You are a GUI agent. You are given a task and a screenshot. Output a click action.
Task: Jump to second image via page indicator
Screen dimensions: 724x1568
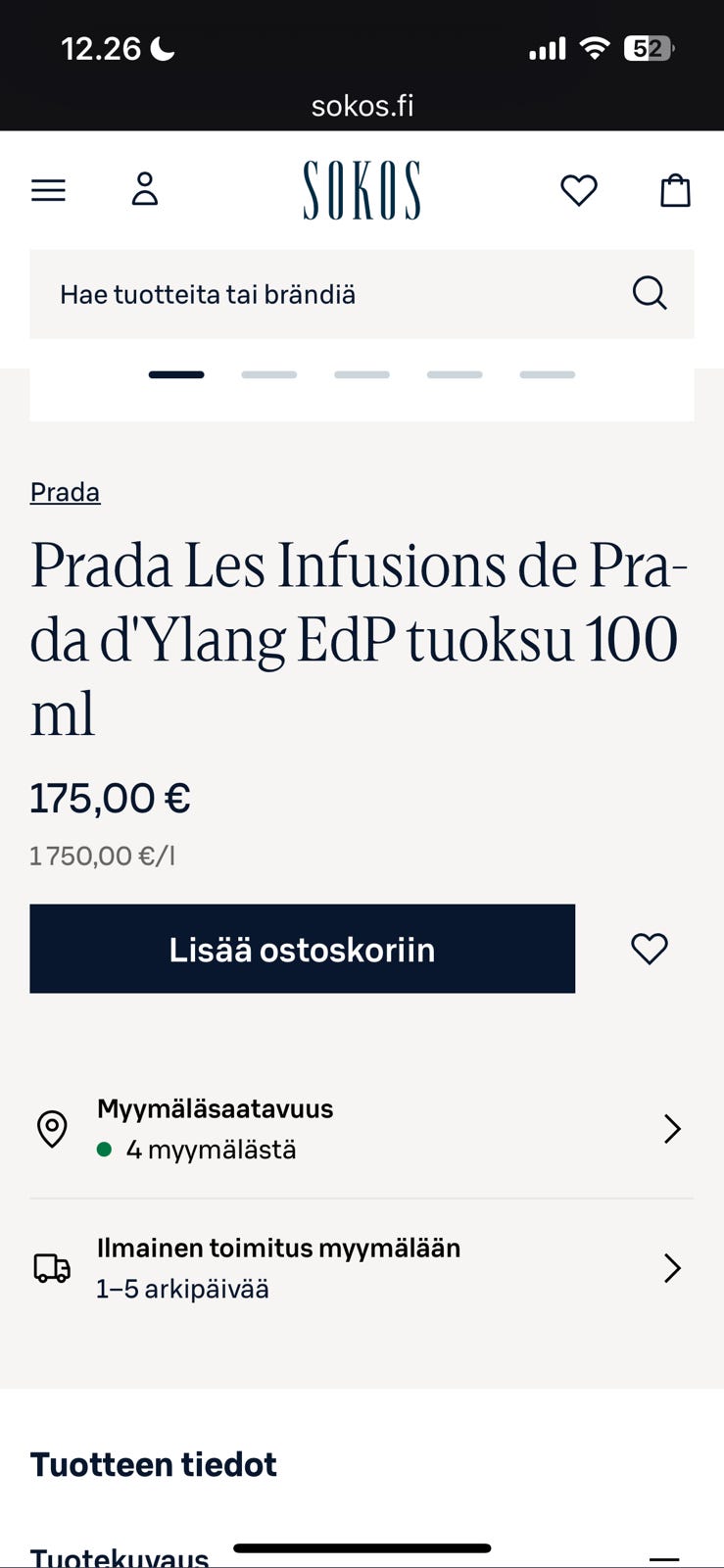[268, 375]
